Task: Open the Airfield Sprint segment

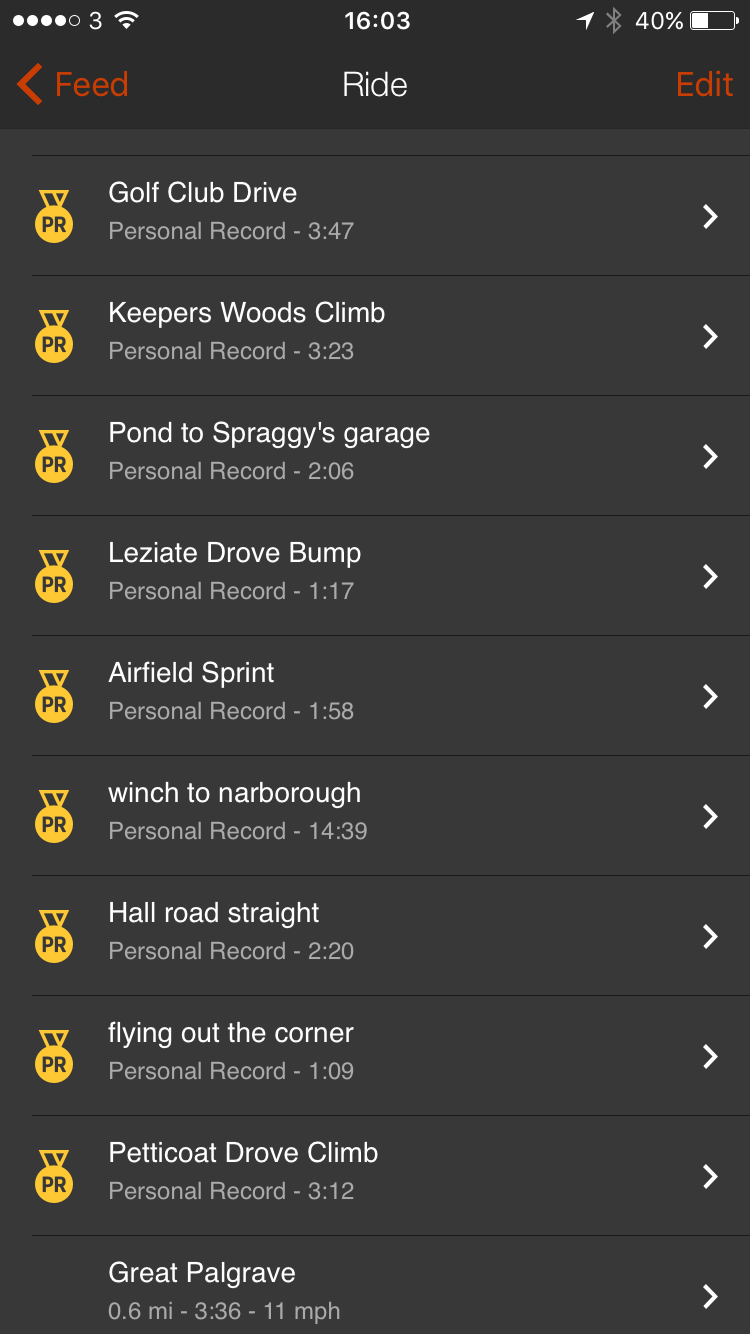Action: click(375, 696)
